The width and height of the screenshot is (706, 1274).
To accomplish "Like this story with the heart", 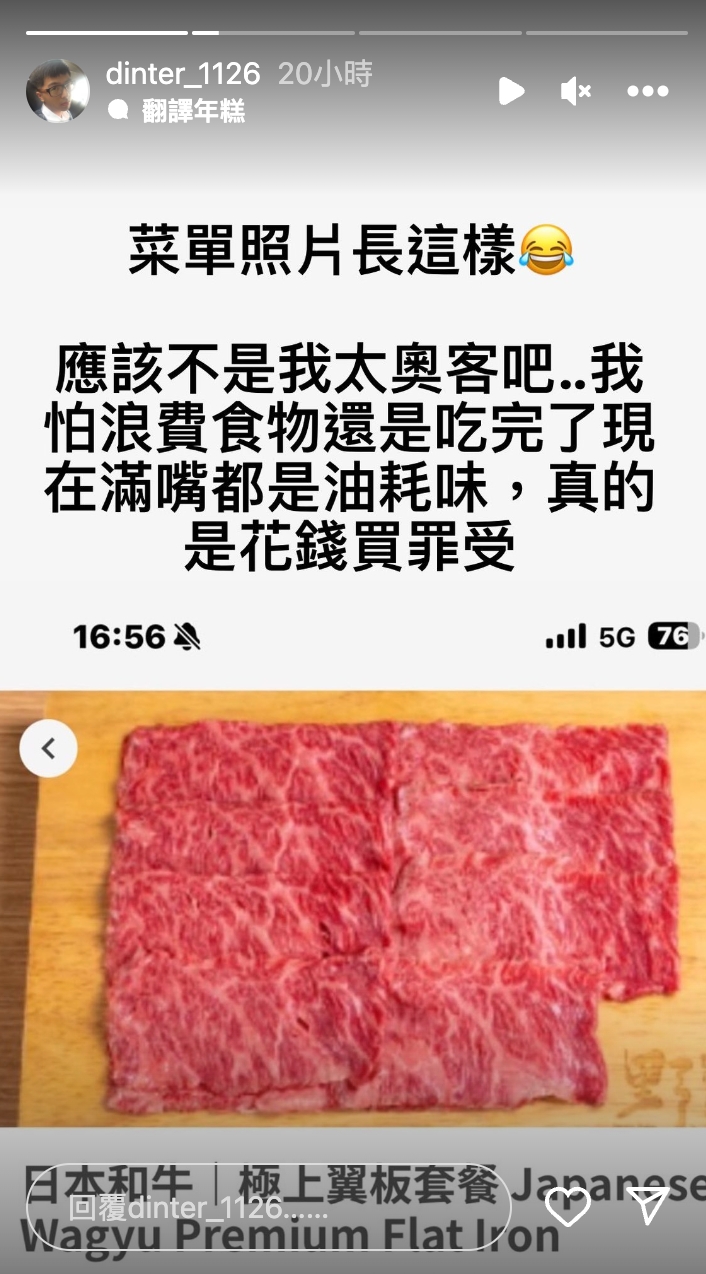I will coord(568,1207).
